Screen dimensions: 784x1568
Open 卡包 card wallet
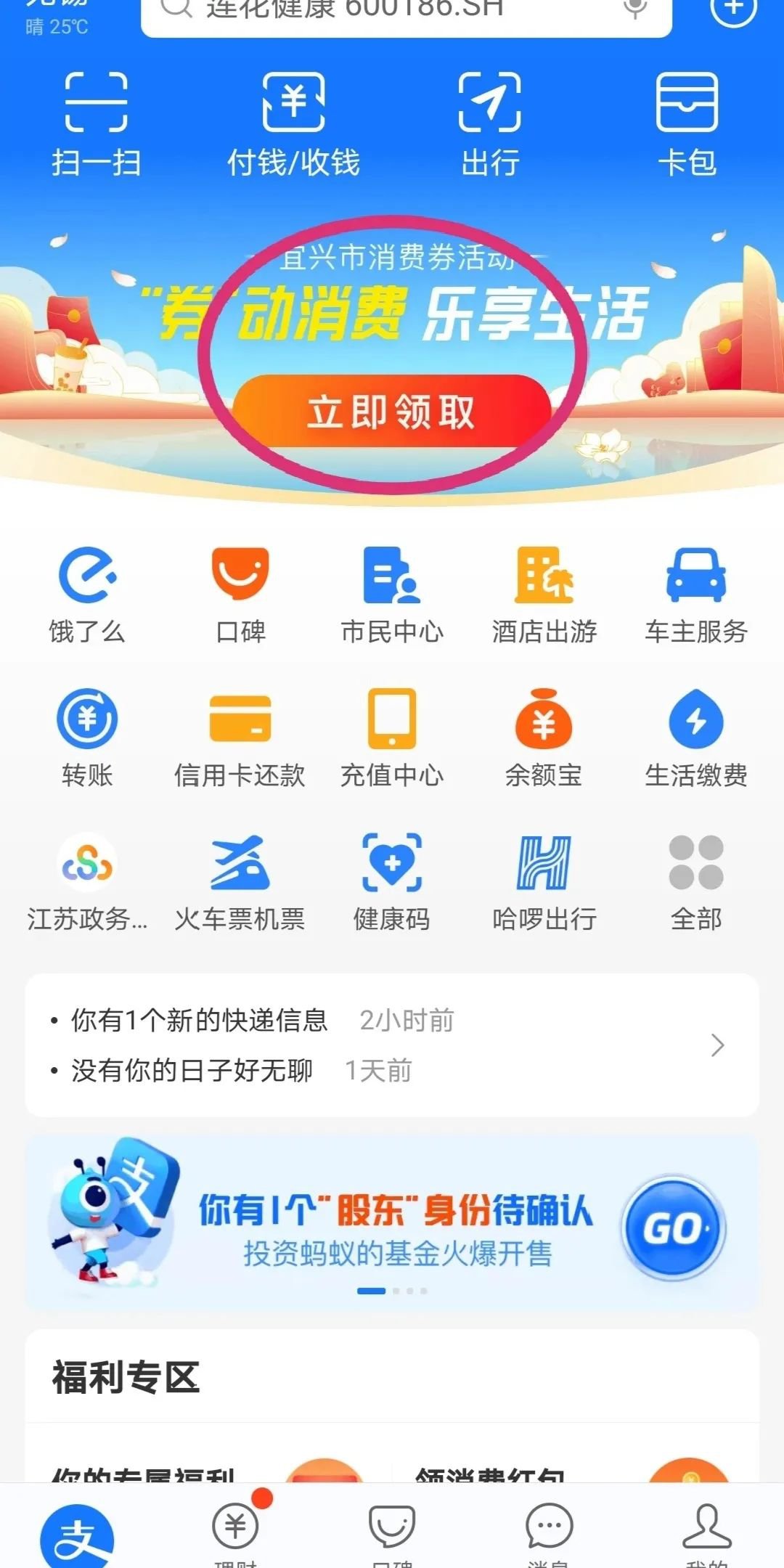[x=687, y=123]
